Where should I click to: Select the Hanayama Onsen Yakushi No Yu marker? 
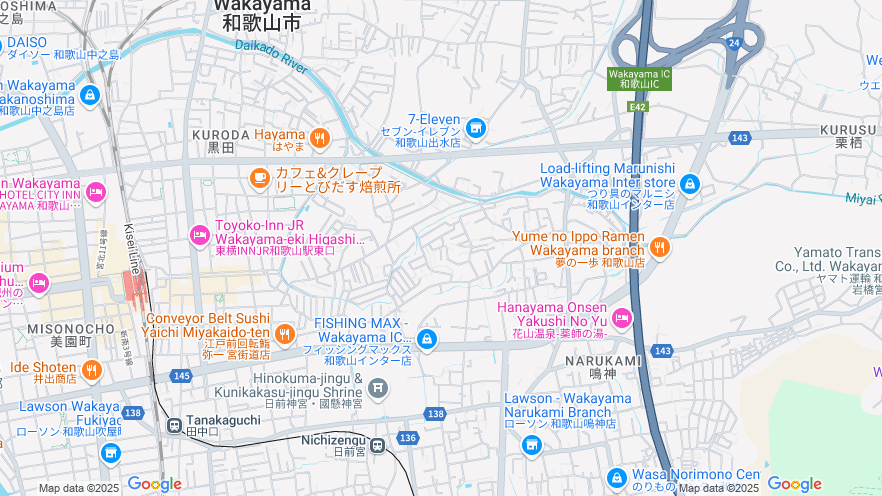tap(622, 318)
